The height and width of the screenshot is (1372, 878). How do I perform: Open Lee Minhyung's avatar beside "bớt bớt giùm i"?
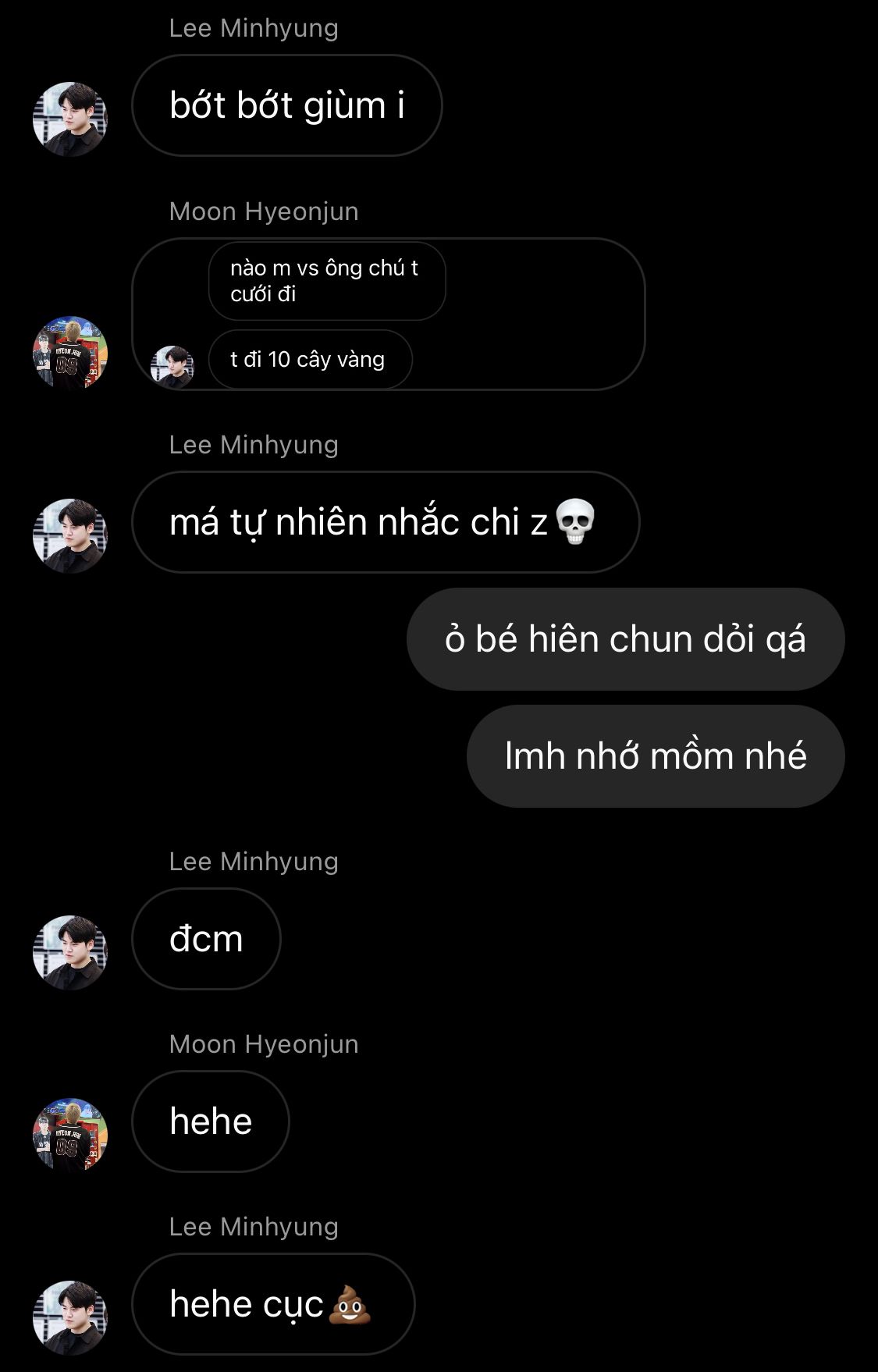pyautogui.click(x=69, y=119)
